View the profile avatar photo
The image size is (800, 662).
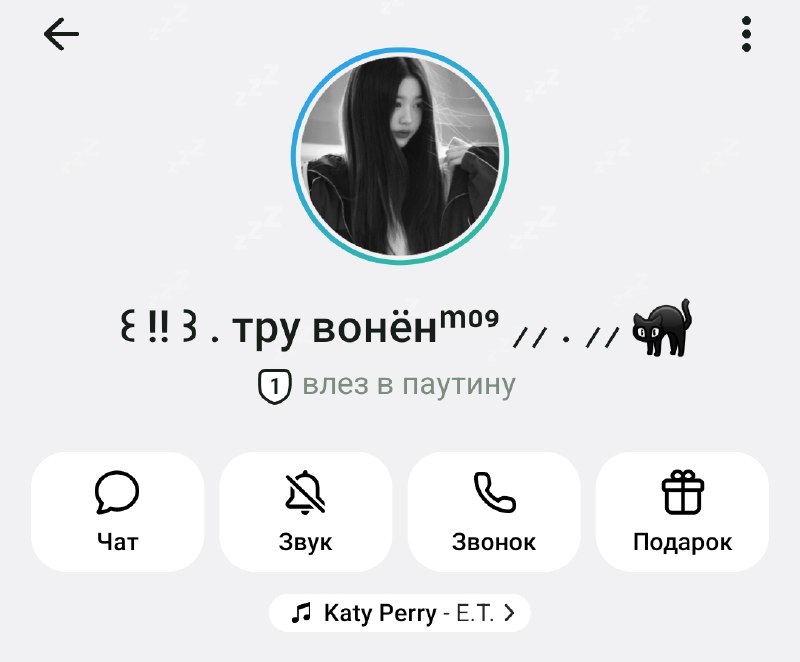[x=399, y=156]
